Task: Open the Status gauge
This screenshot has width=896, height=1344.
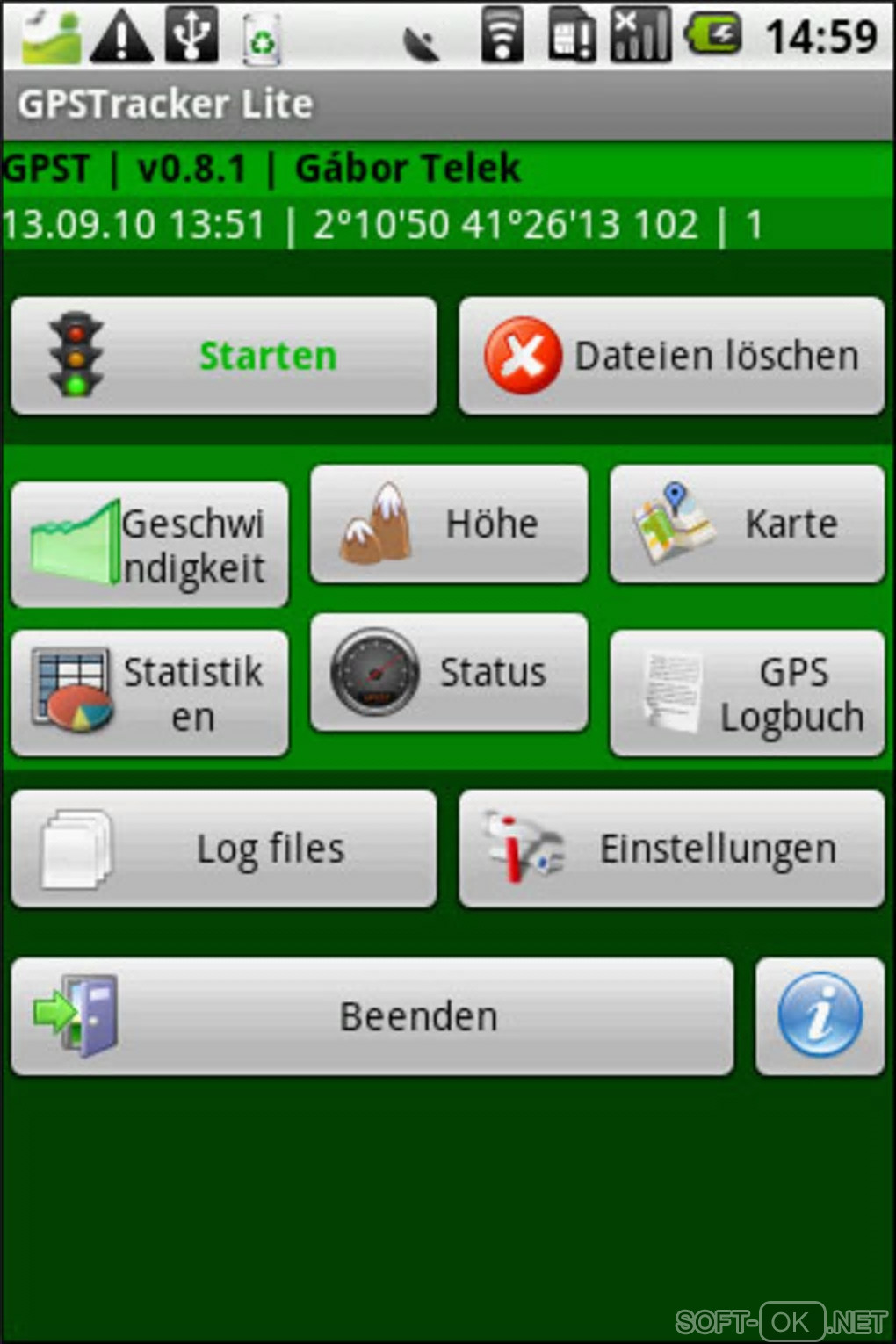Action: coord(449,672)
